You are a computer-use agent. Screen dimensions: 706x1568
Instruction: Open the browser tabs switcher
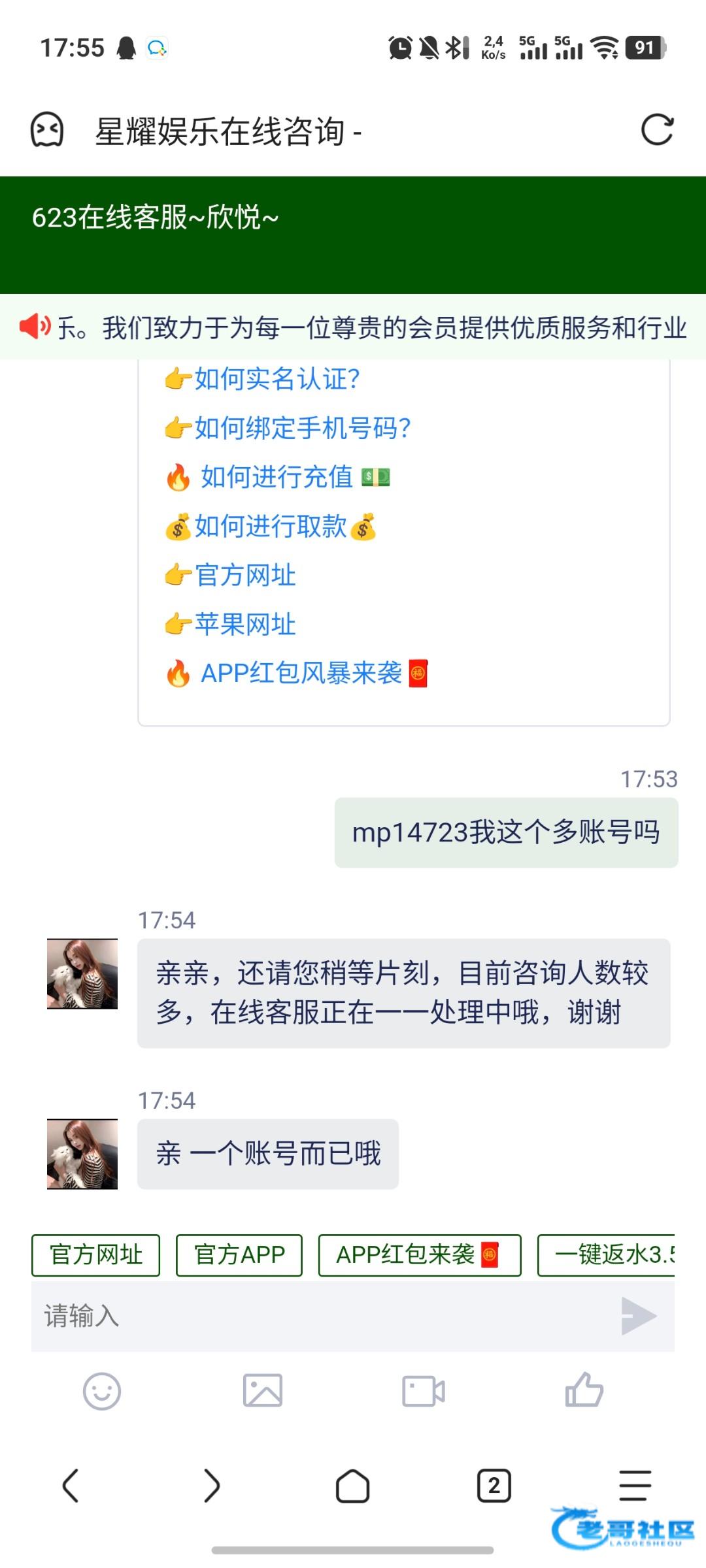[x=494, y=1486]
